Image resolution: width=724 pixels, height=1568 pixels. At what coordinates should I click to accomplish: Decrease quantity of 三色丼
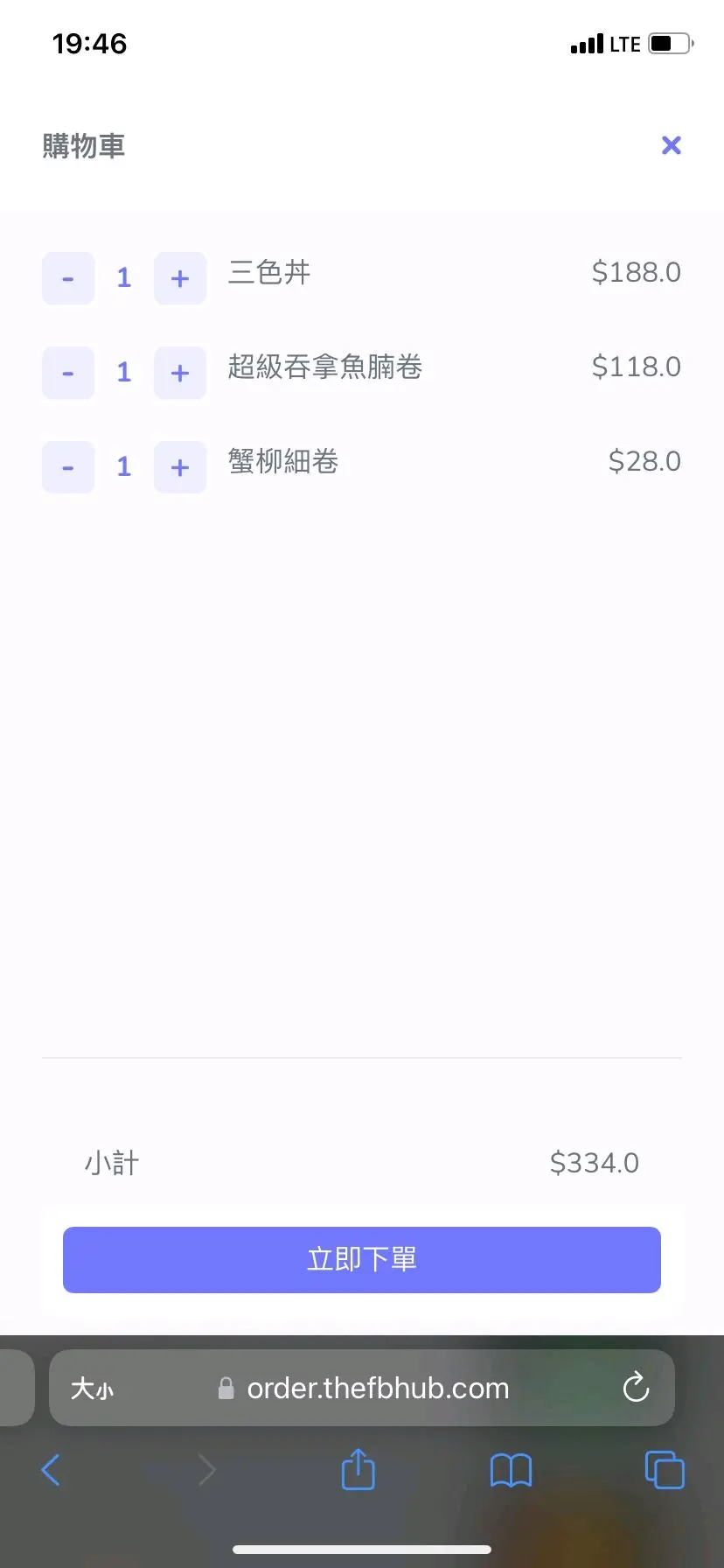click(68, 278)
